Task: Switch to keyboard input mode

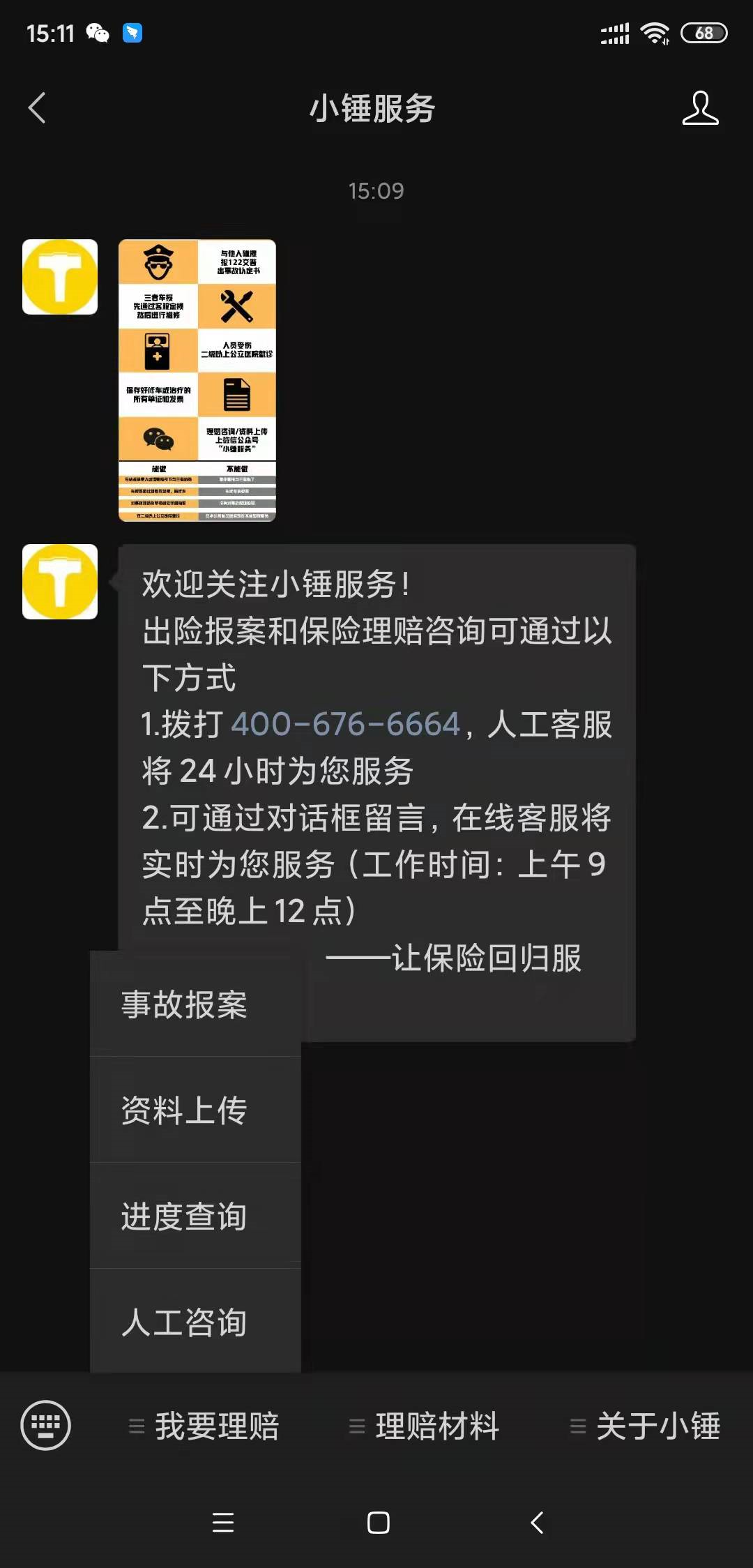Action: (x=46, y=1425)
